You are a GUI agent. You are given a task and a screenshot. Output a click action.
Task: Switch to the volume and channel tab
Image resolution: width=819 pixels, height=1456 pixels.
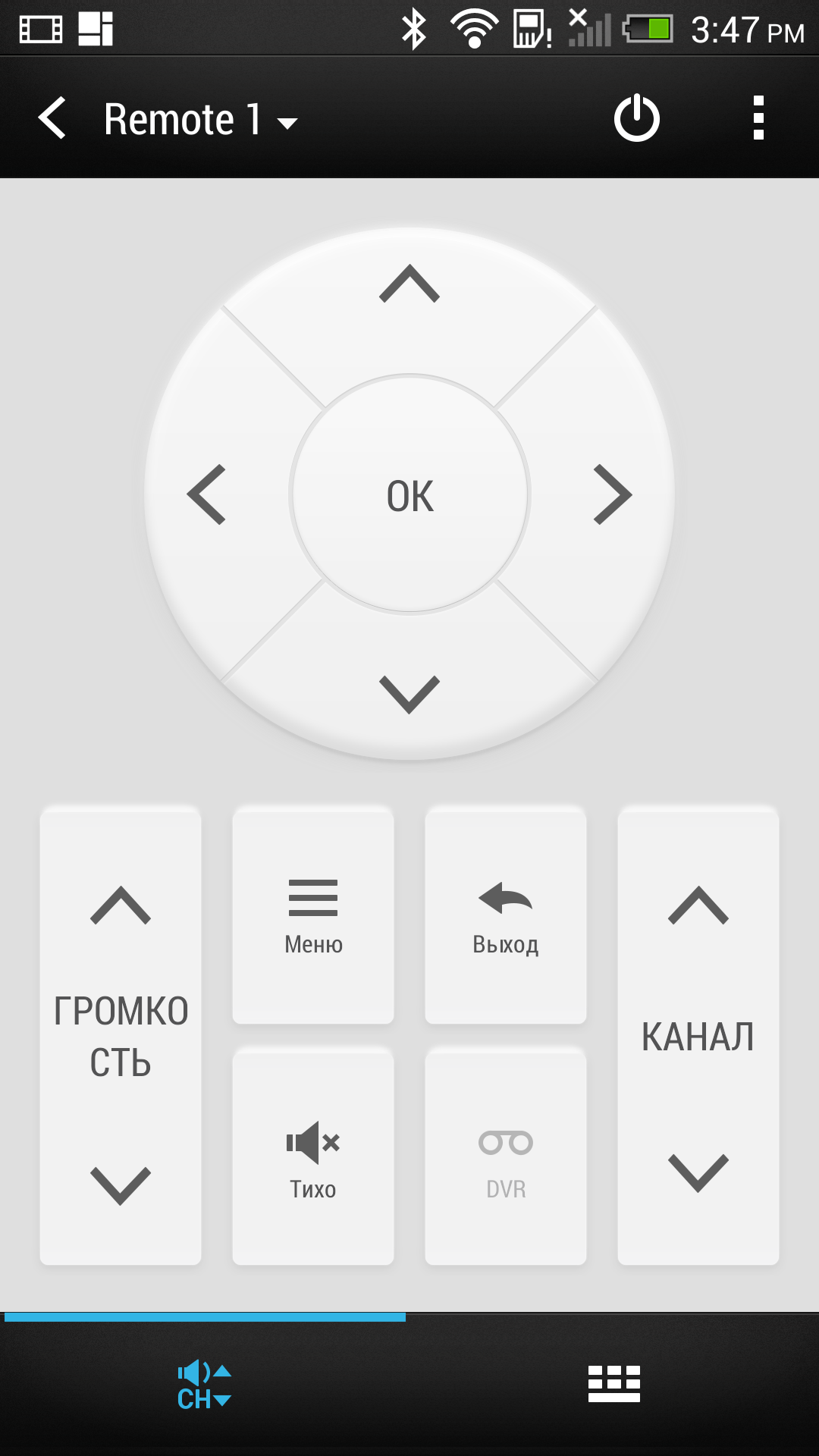pyautogui.click(x=205, y=1385)
